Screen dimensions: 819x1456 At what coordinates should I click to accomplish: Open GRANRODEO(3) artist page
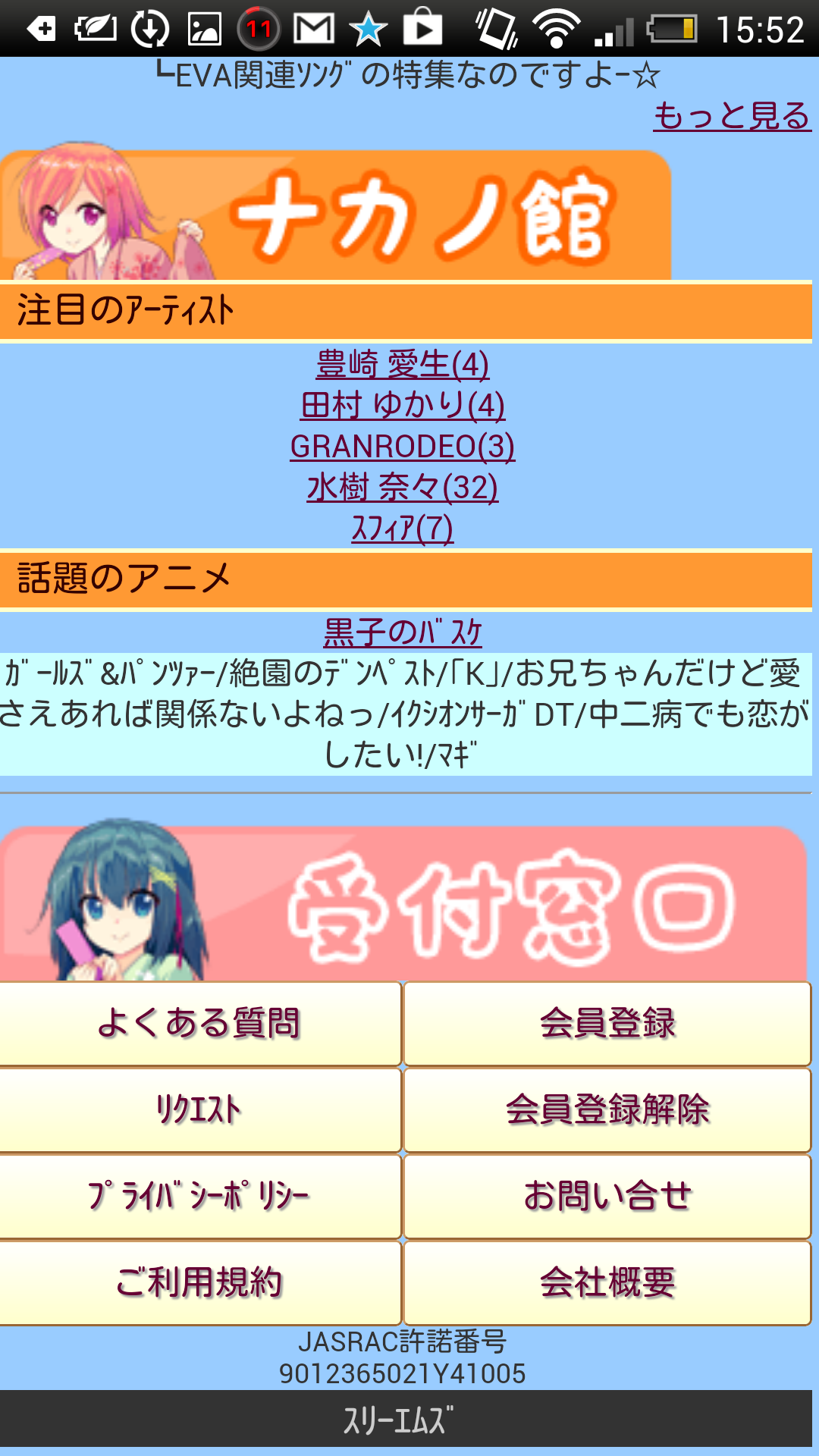click(x=402, y=447)
